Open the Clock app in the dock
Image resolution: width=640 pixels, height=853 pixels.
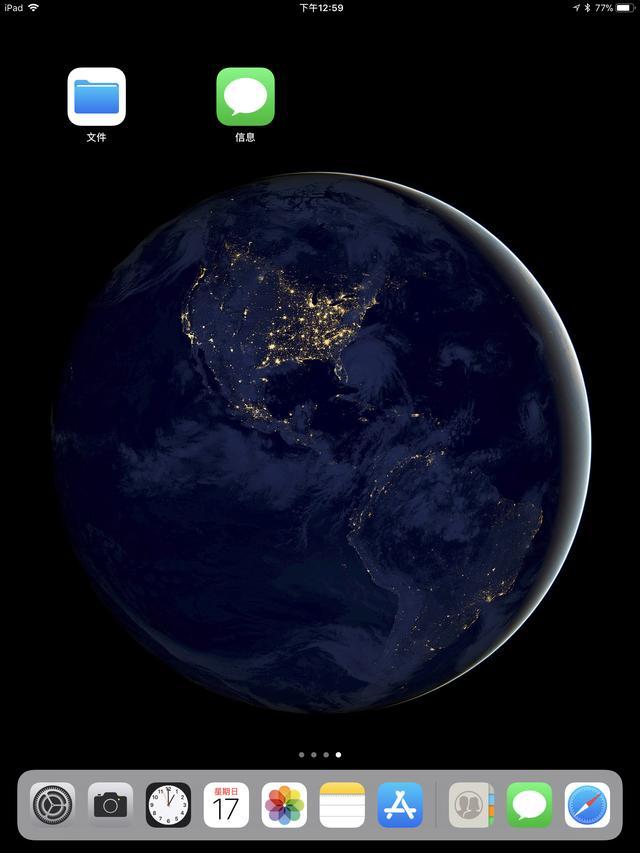click(168, 805)
